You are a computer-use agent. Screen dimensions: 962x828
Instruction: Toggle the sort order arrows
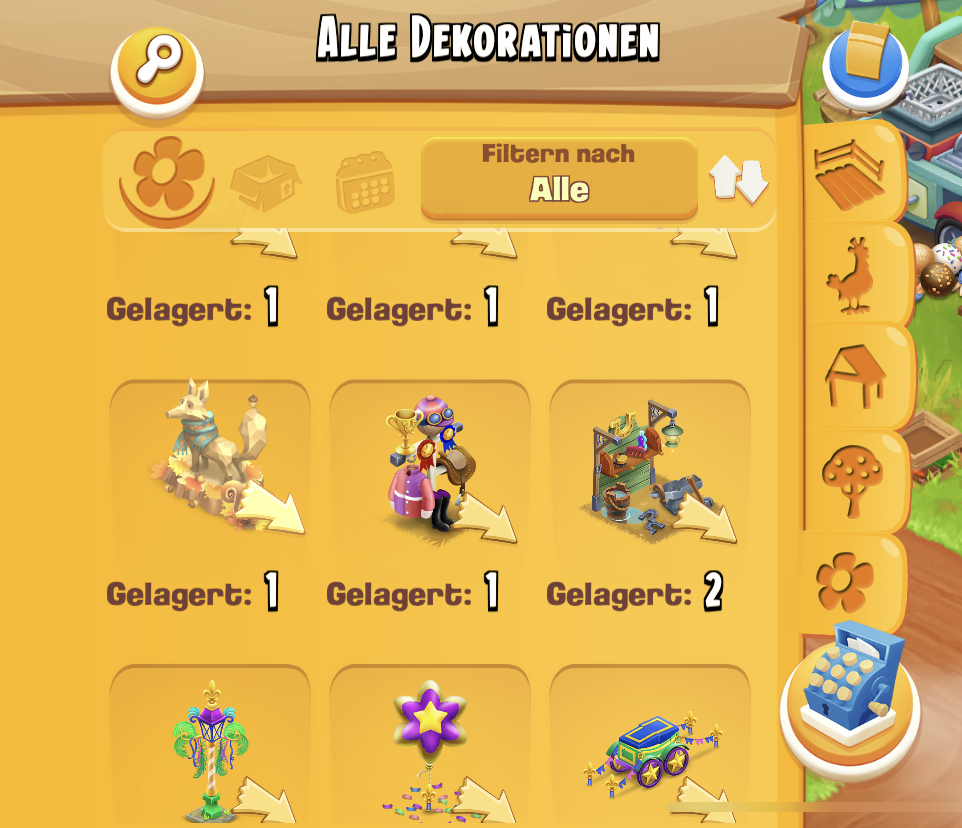pyautogui.click(x=738, y=180)
